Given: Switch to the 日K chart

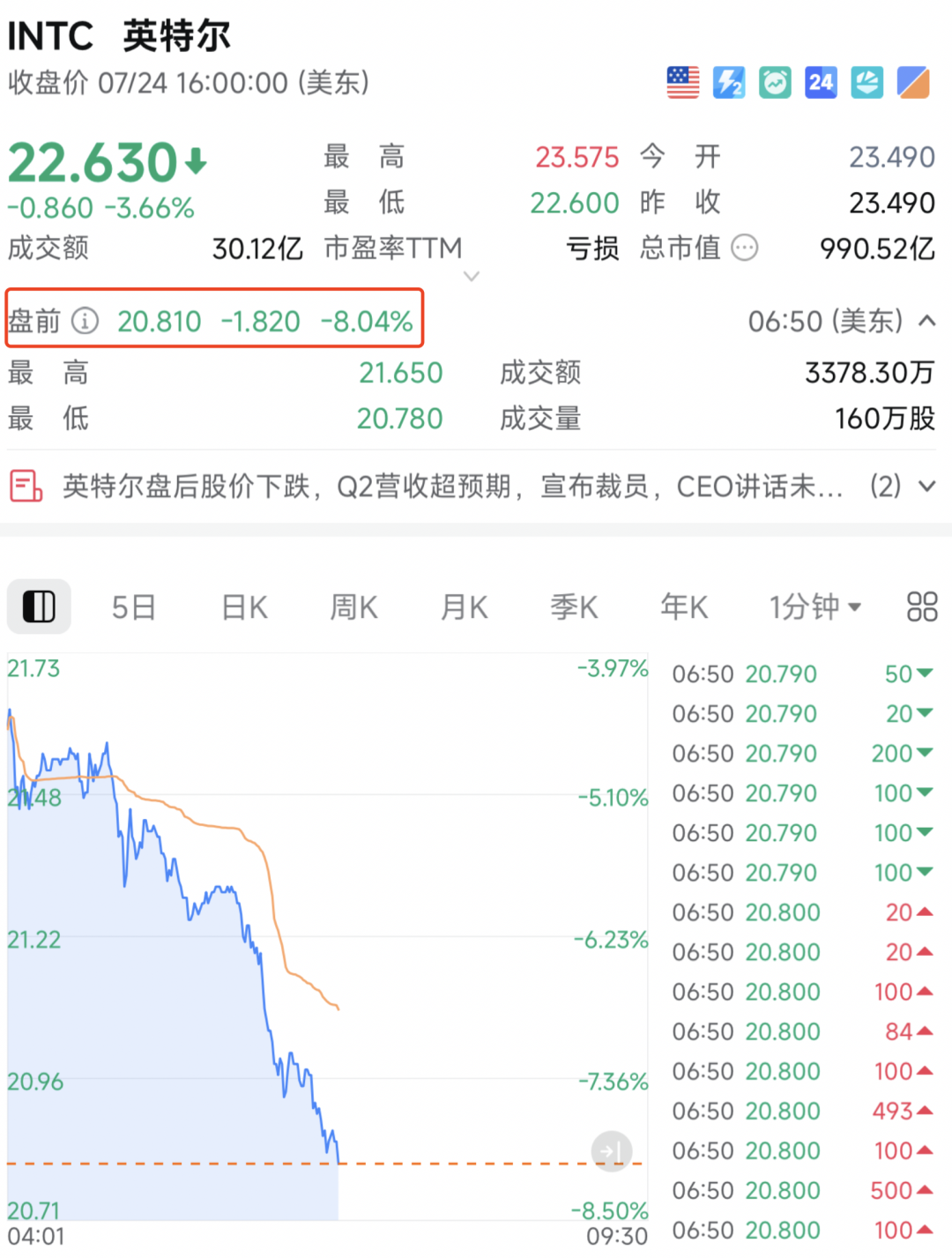Looking at the screenshot, I should tap(244, 607).
